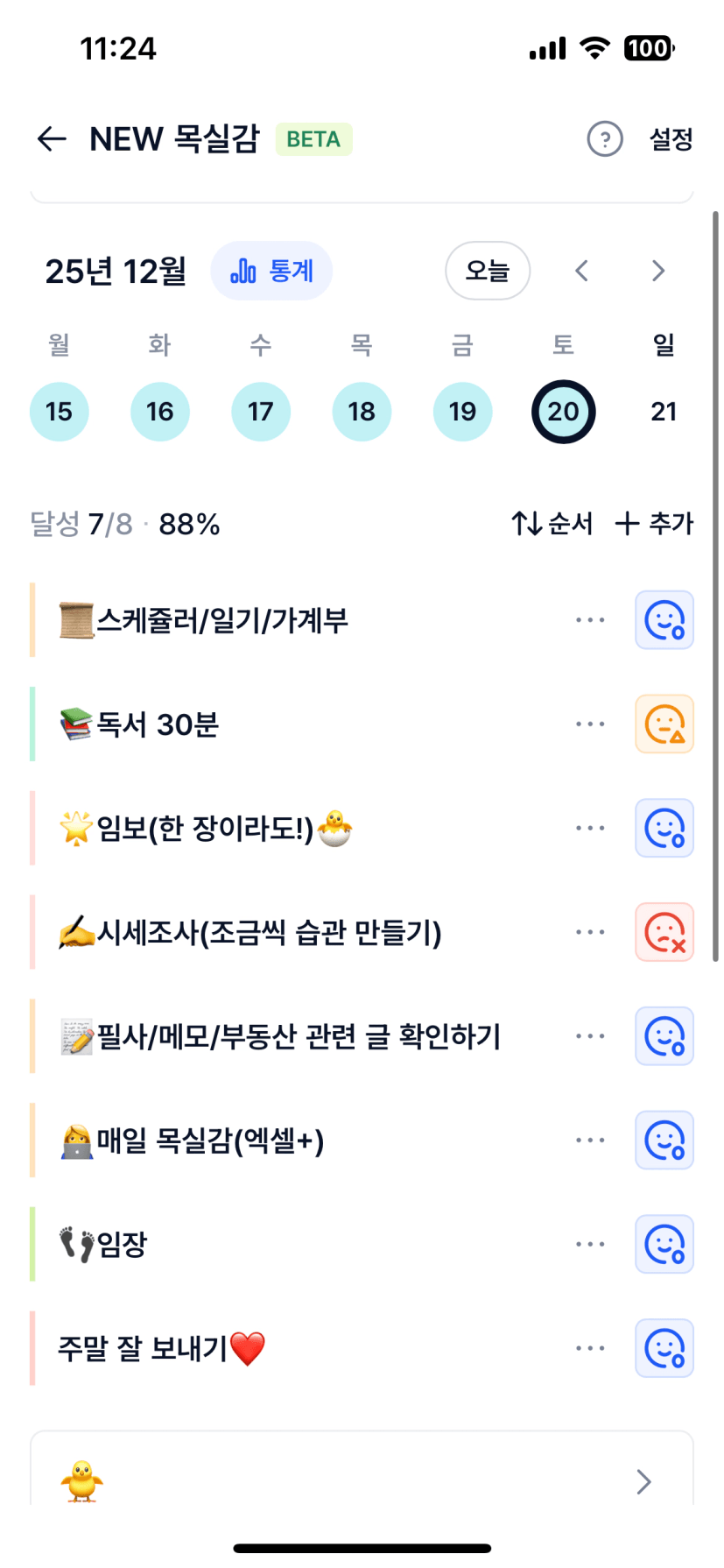Tap 순서 to reorder the list

[552, 524]
